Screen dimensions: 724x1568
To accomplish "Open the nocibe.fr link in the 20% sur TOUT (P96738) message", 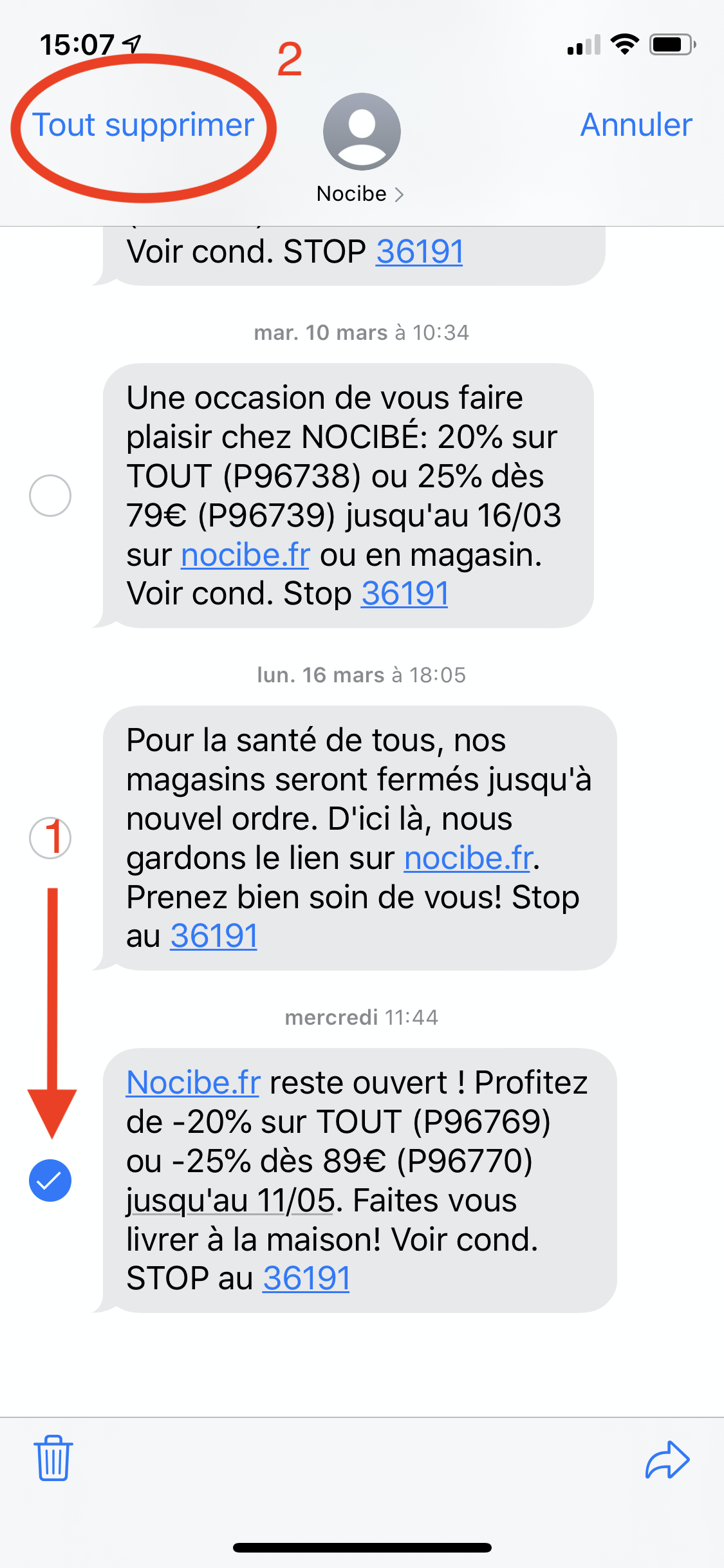I will [x=245, y=555].
